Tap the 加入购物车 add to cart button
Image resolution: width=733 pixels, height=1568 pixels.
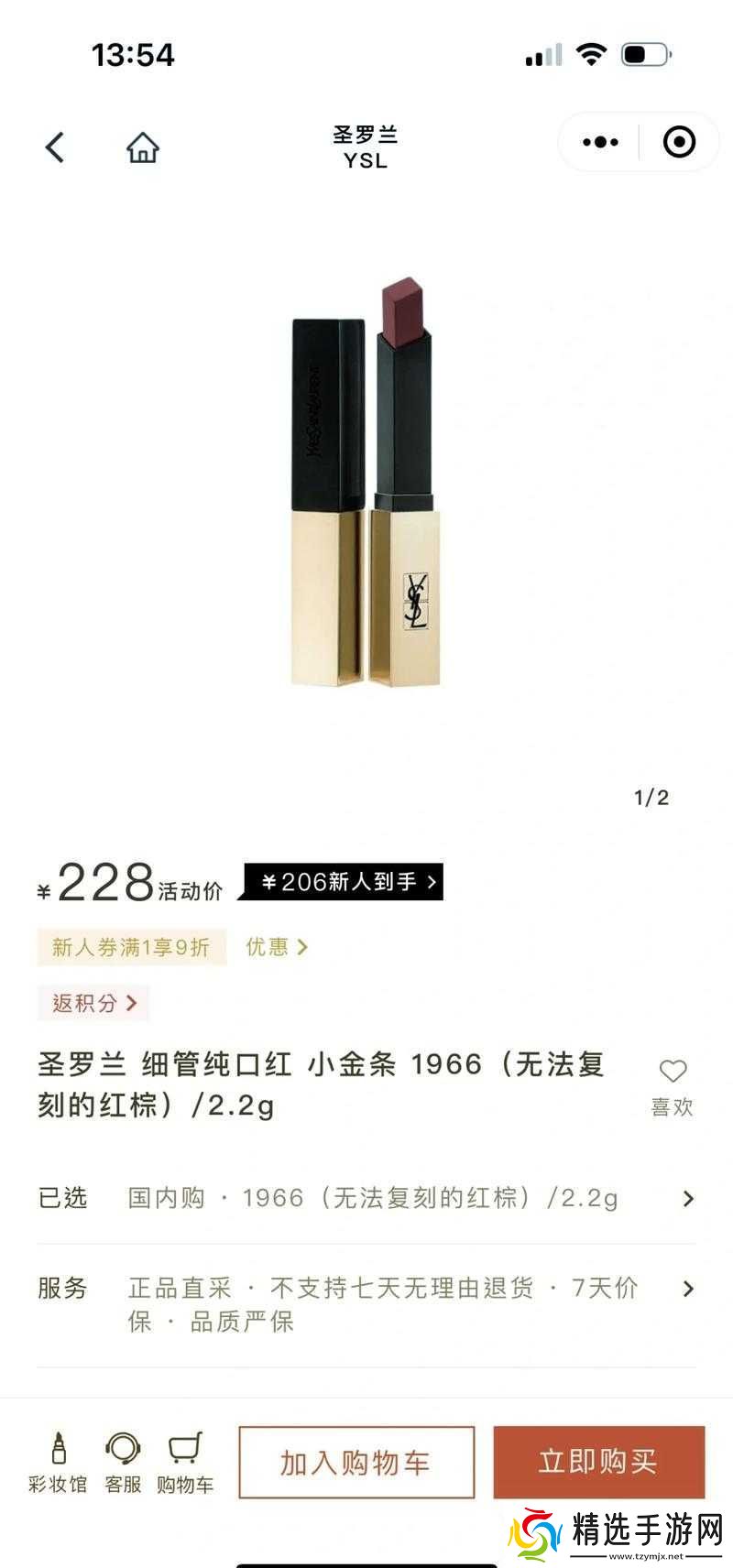(356, 1462)
